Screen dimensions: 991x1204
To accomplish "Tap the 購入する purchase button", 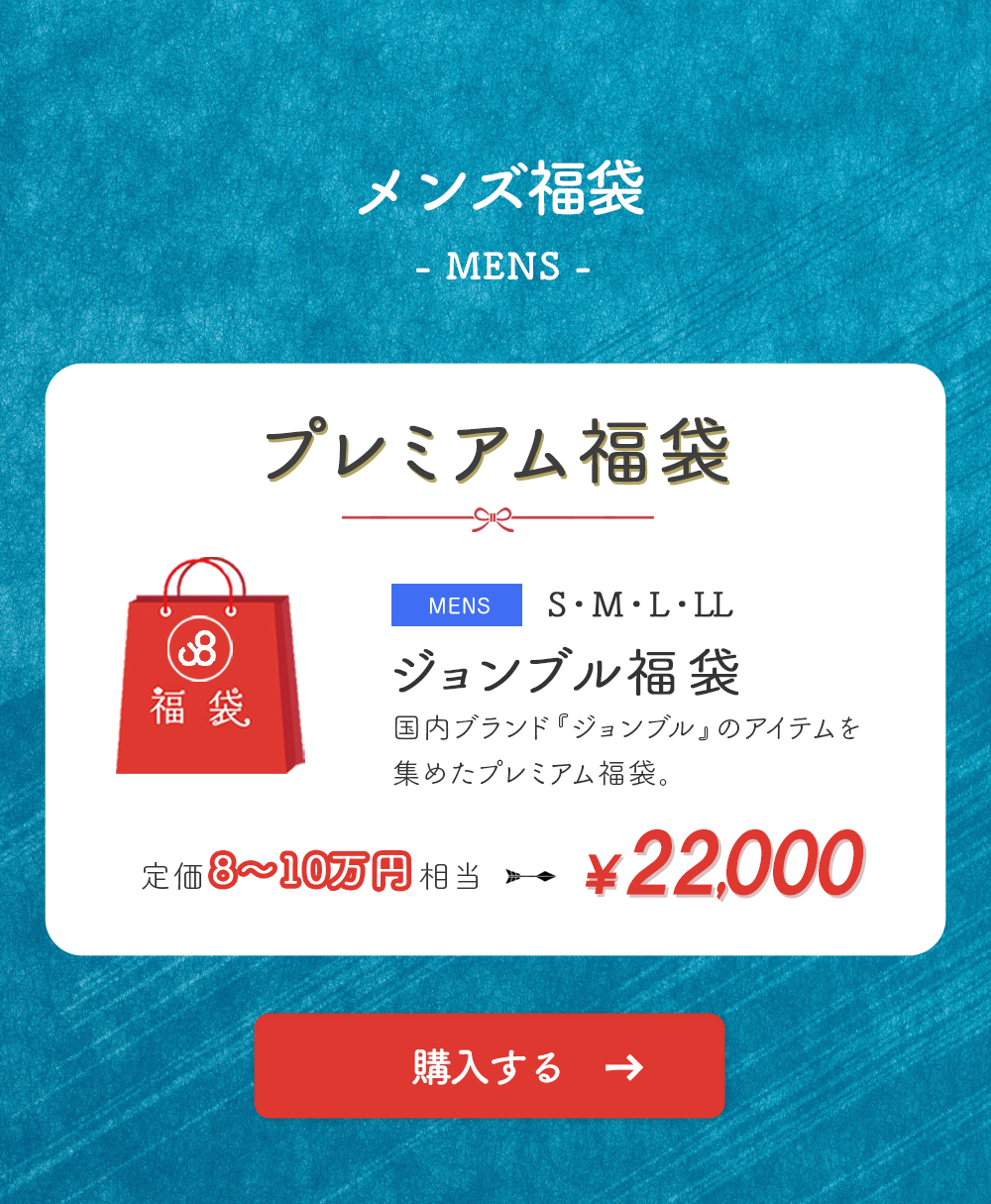I will 490,1066.
